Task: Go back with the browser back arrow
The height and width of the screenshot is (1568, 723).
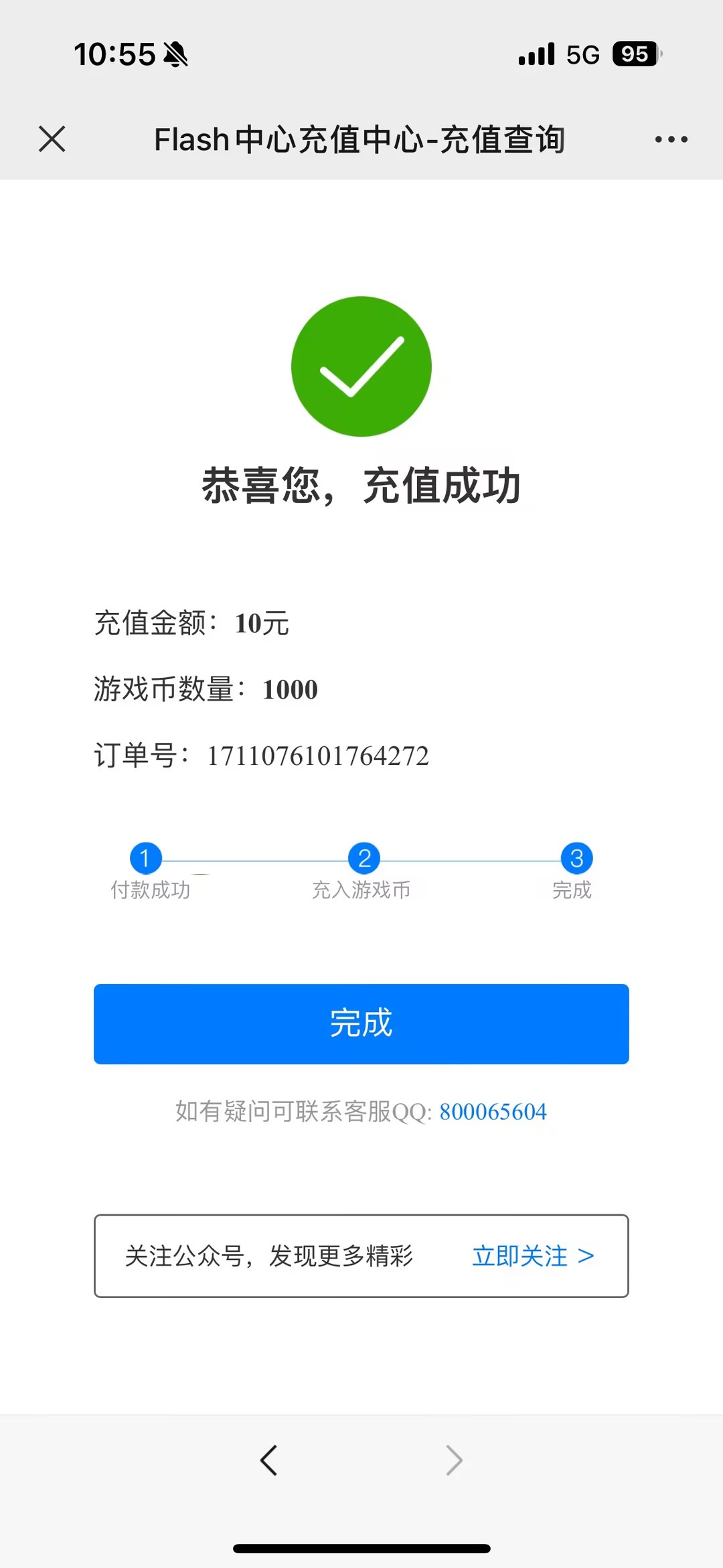Action: (x=269, y=1460)
